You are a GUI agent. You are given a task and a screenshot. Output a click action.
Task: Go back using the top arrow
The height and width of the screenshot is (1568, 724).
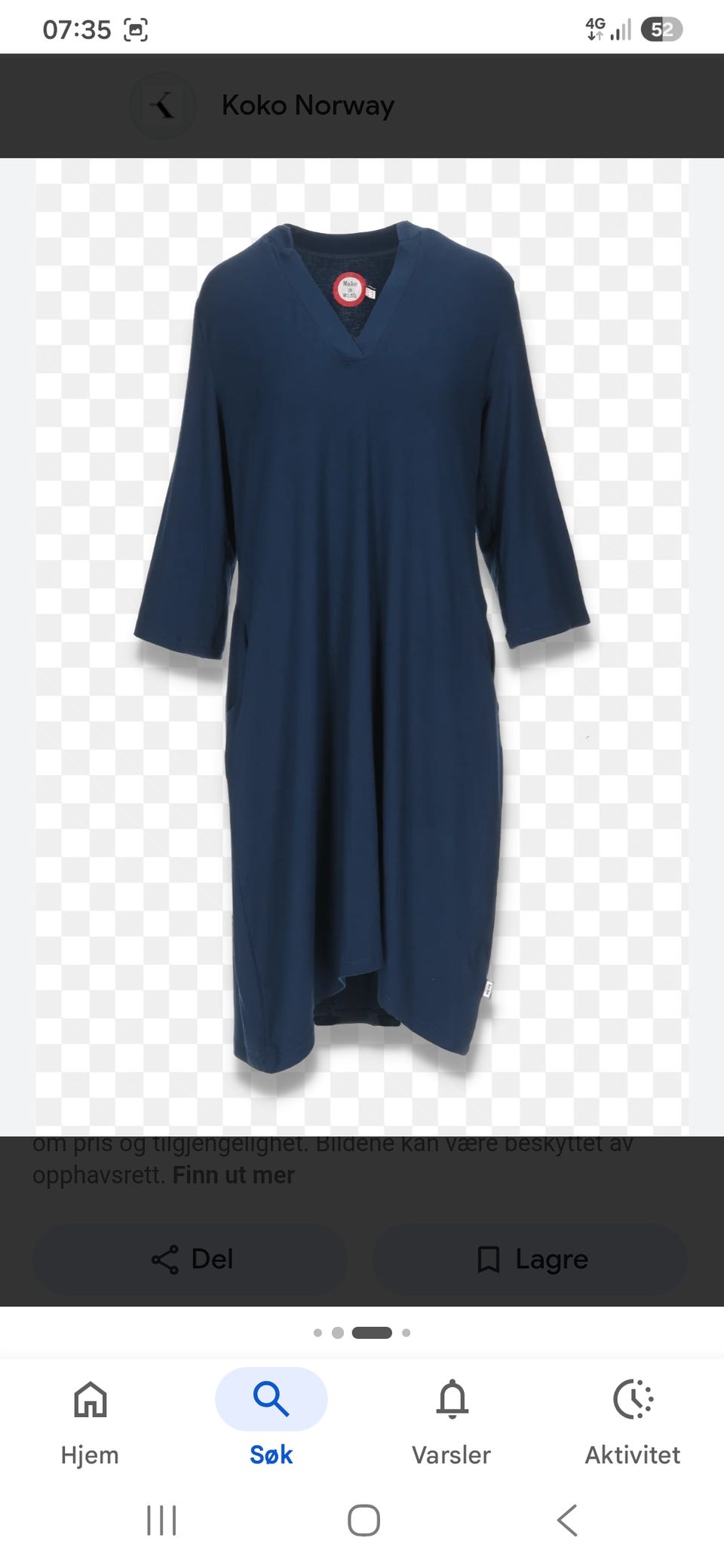(x=163, y=106)
